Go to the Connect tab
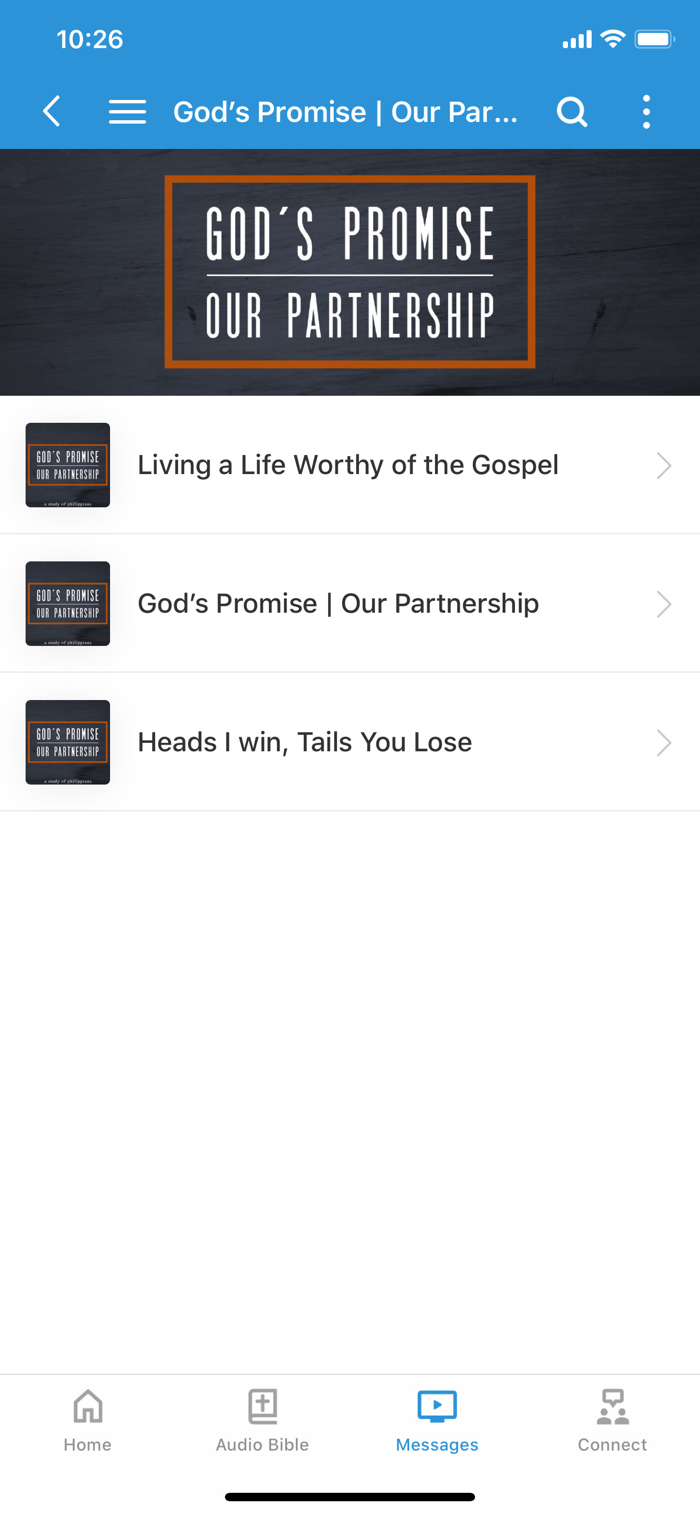 point(612,1420)
